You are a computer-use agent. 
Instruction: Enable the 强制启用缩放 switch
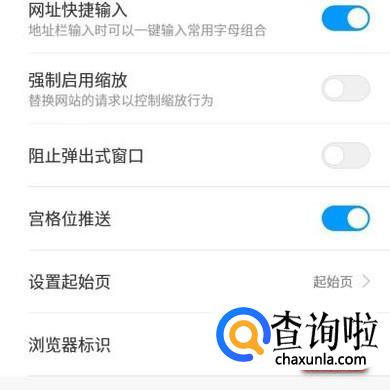tap(346, 88)
